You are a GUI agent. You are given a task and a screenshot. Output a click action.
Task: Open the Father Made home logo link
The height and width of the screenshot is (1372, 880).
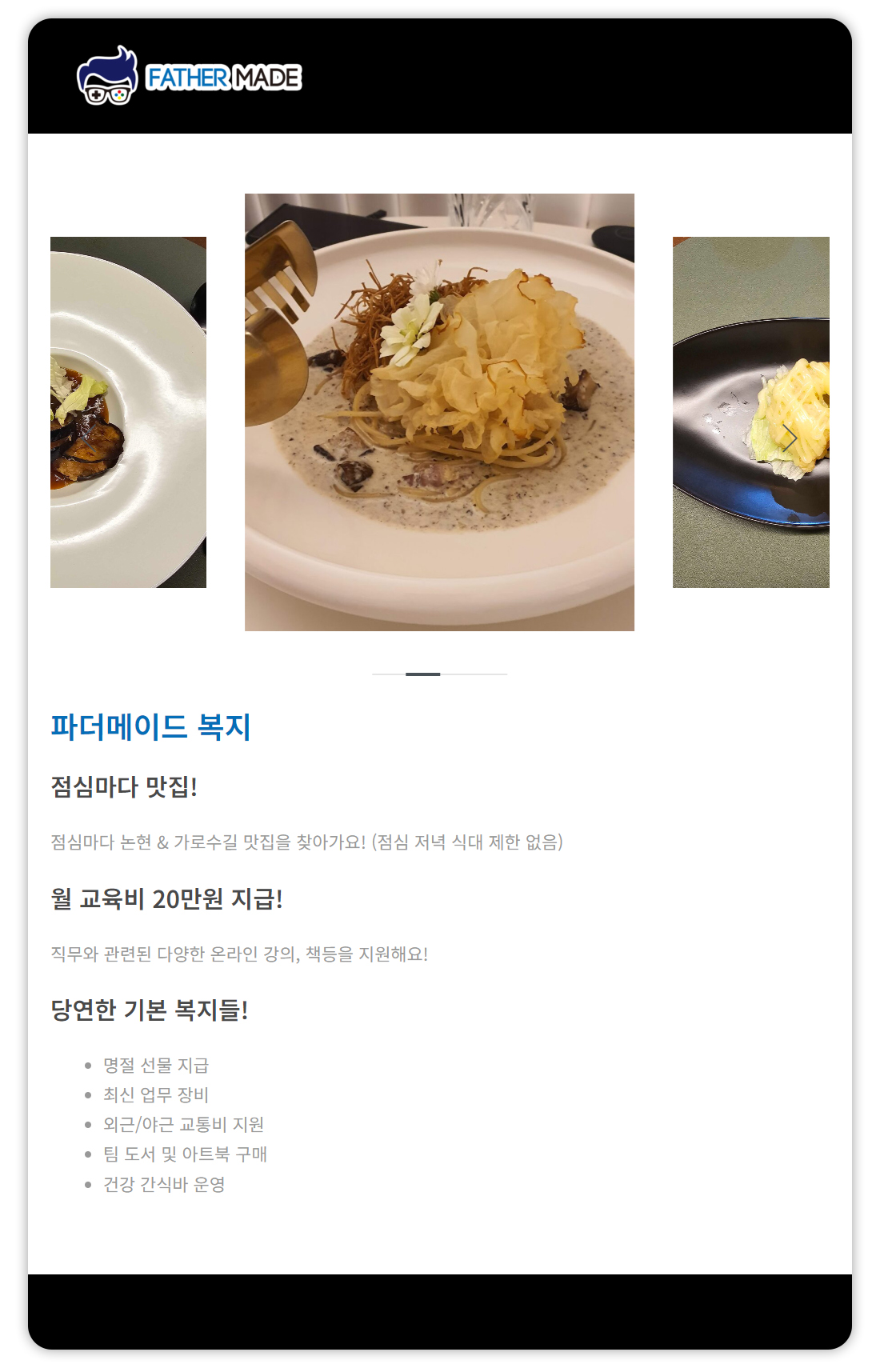tap(189, 77)
